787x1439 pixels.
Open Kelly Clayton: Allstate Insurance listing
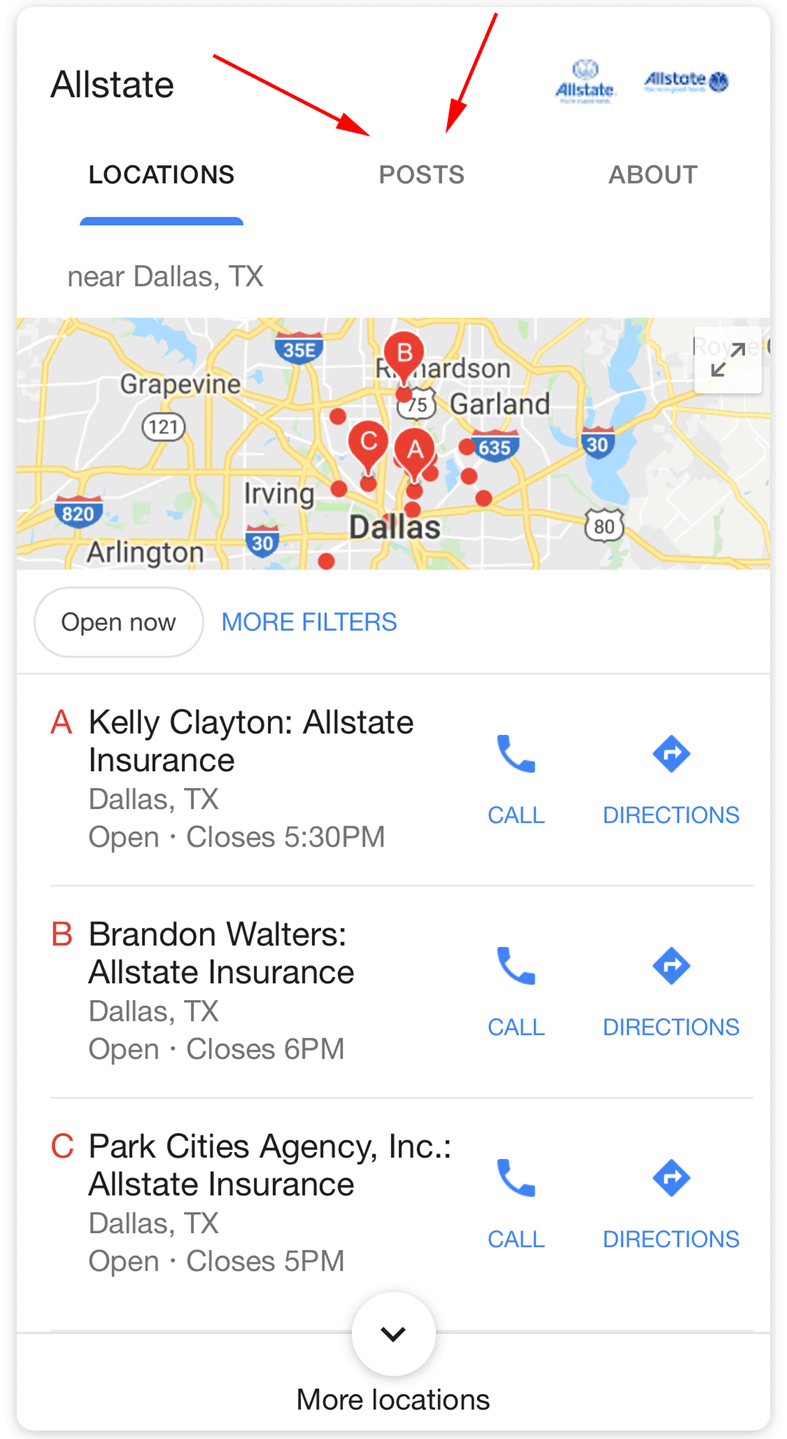(250, 740)
